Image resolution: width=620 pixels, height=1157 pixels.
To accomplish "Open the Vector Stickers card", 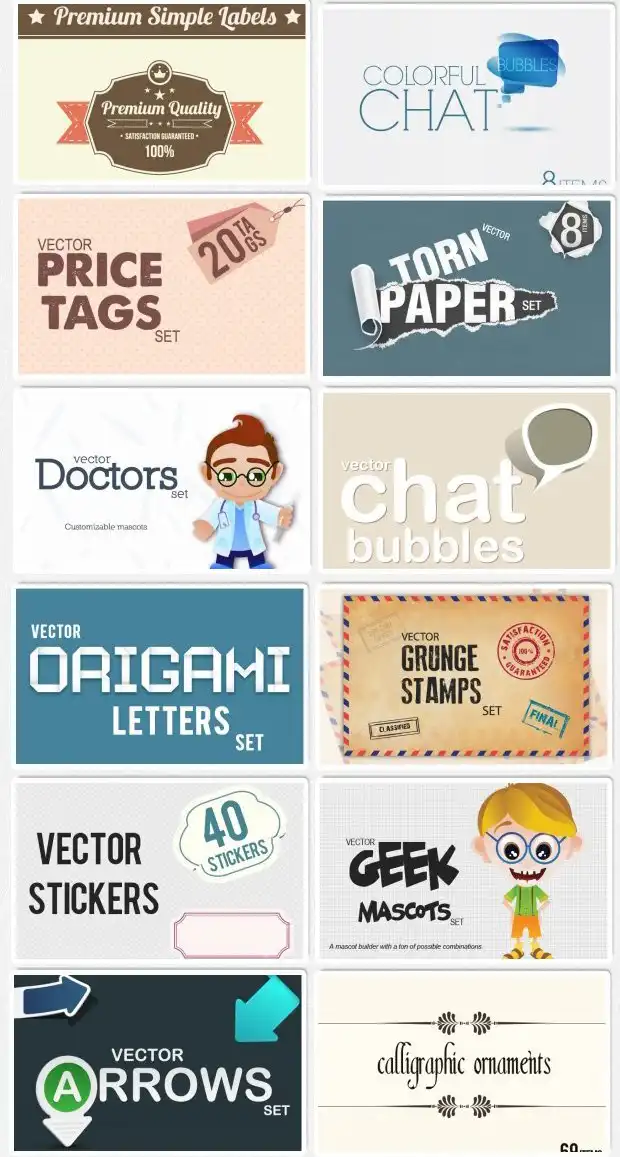I will coord(160,868).
